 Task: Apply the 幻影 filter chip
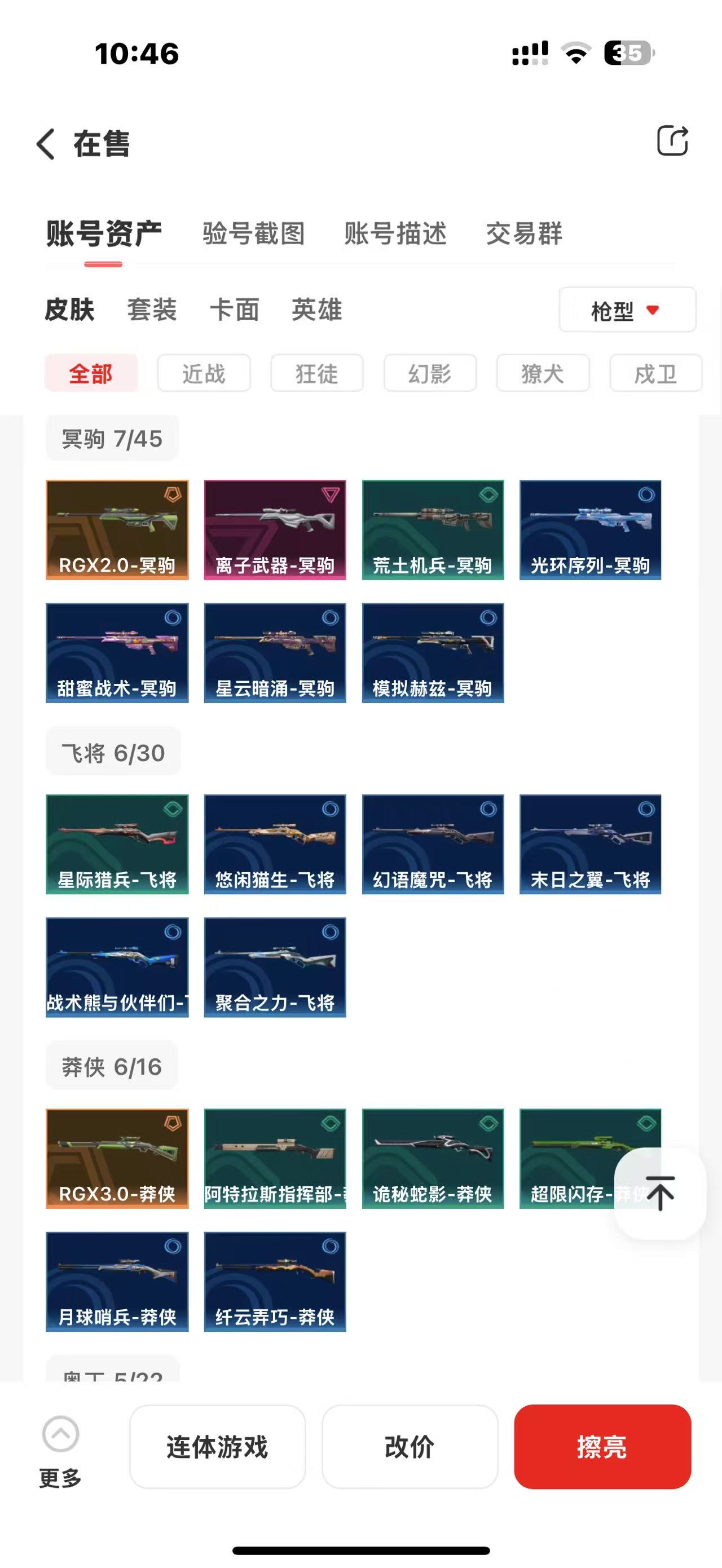pyautogui.click(x=430, y=373)
